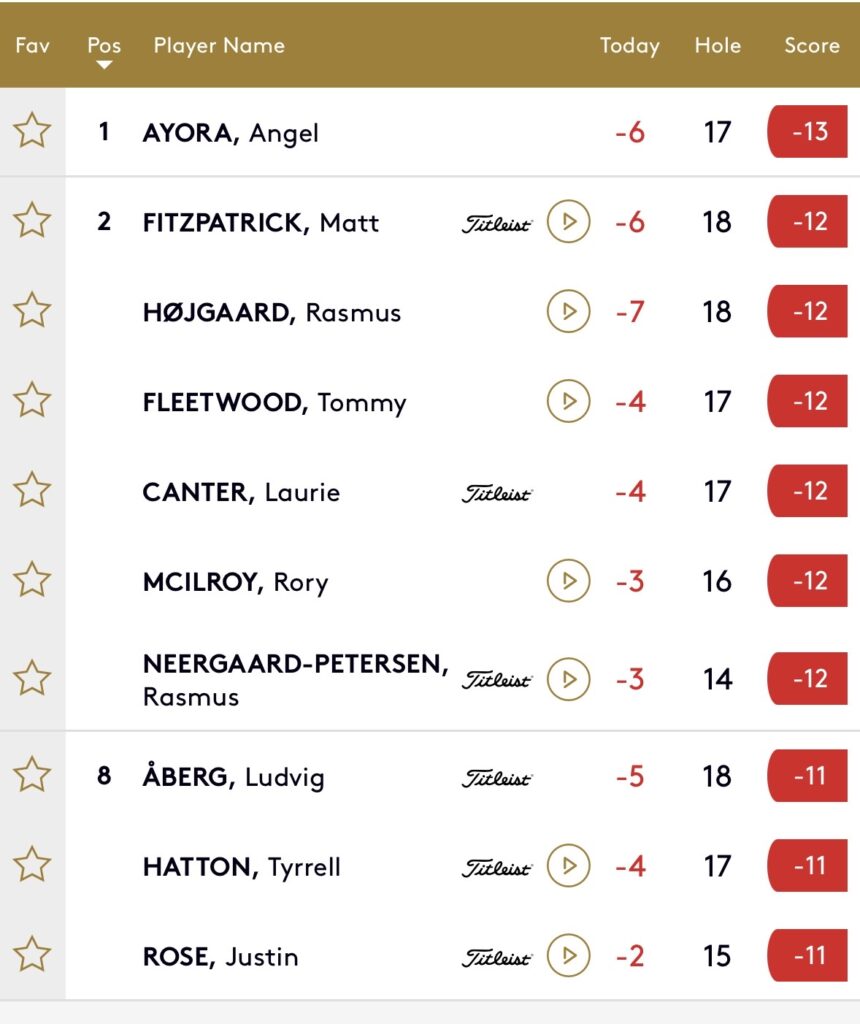
Task: Watch Rasmus Højgaard's video clip
Action: point(568,311)
